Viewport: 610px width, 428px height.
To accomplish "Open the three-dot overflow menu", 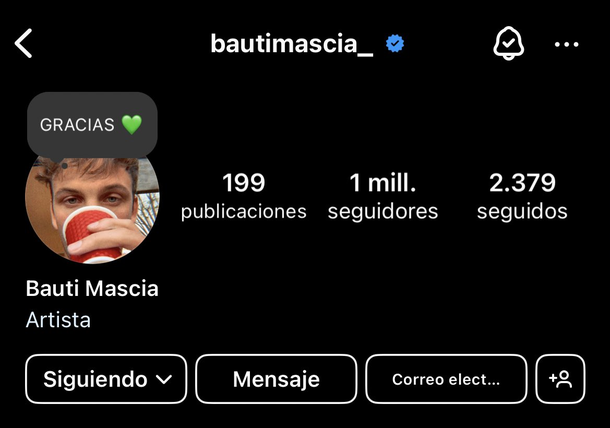I will pyautogui.click(x=566, y=45).
